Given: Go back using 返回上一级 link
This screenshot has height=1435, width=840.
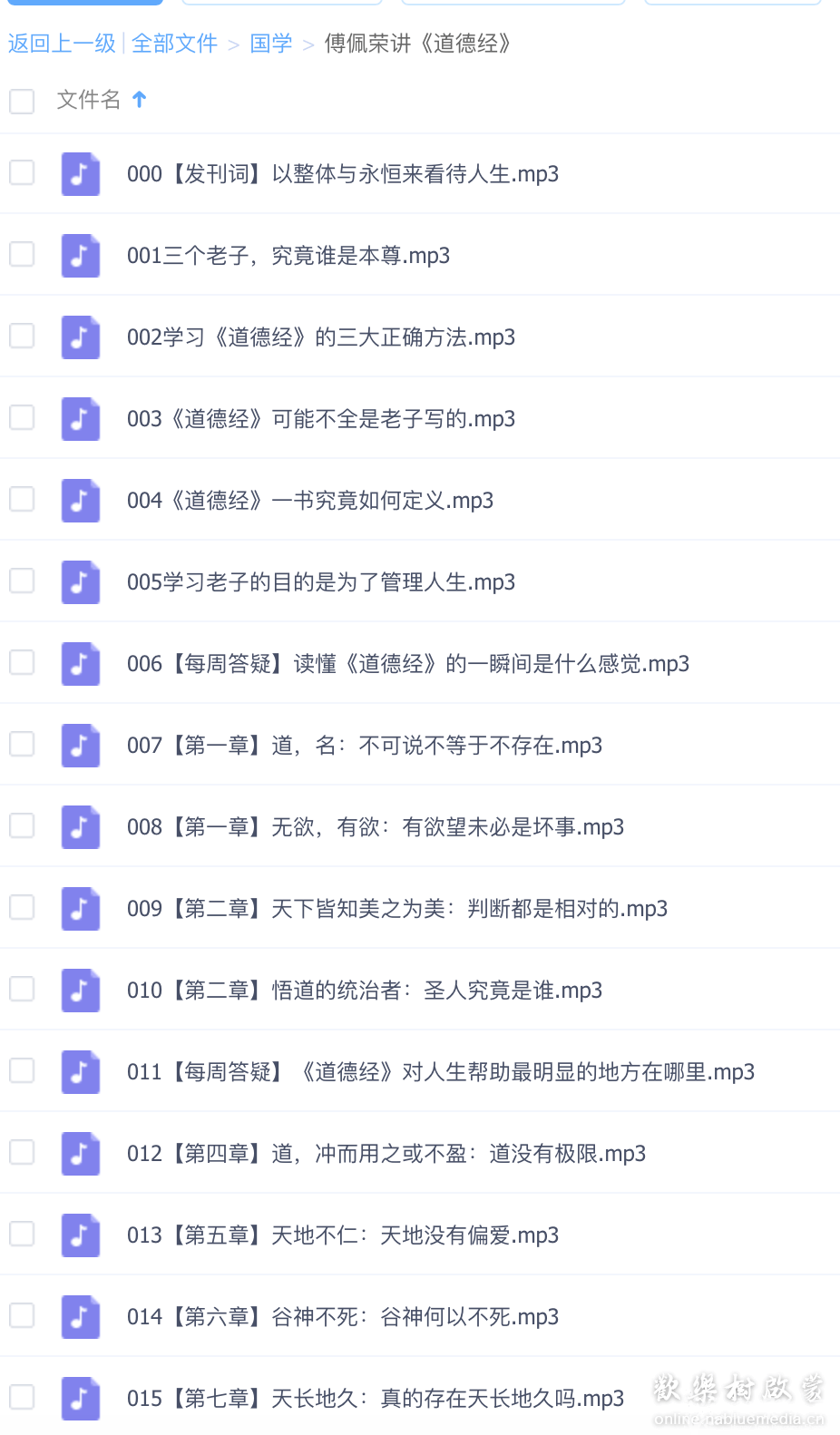Looking at the screenshot, I should 60,43.
